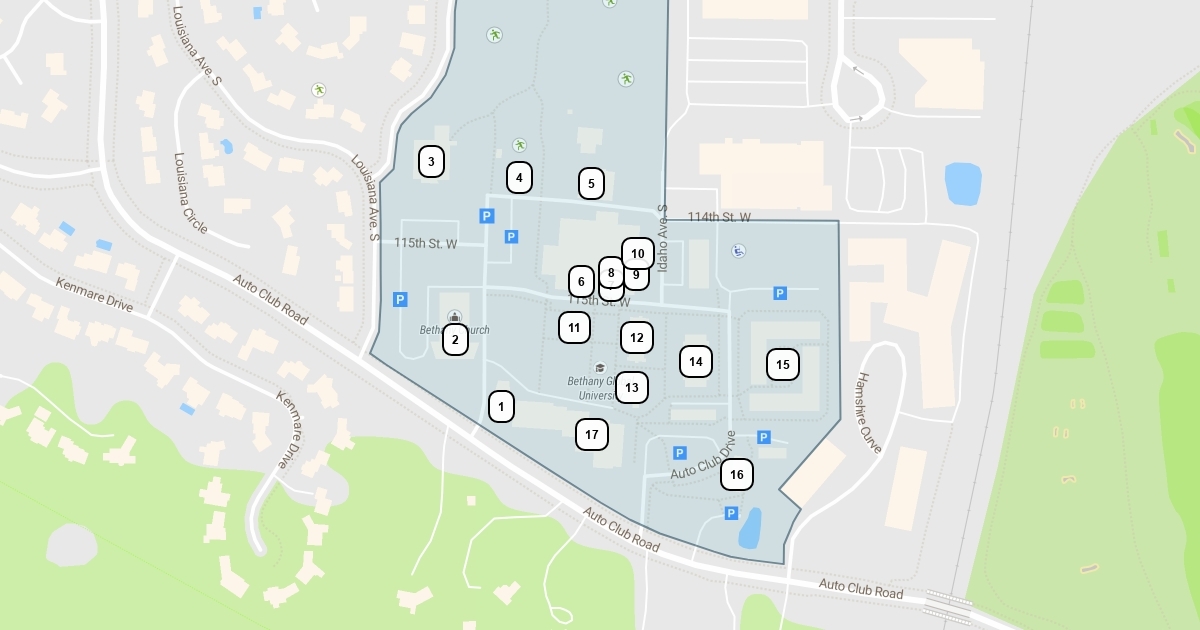1200x630 pixels.
Task: Tap map marker number 3
Action: pos(431,161)
